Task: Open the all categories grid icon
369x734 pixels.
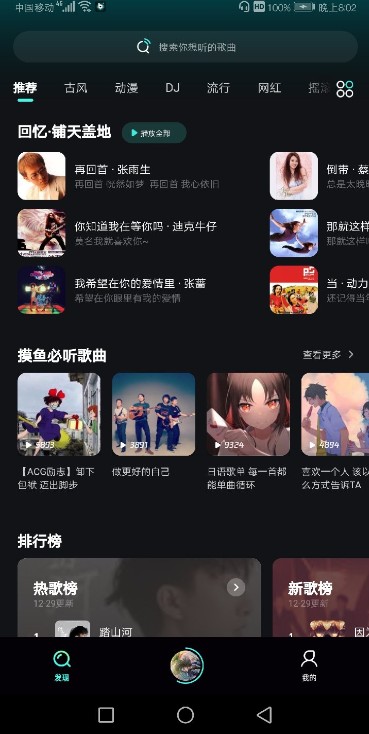Action: pos(345,88)
